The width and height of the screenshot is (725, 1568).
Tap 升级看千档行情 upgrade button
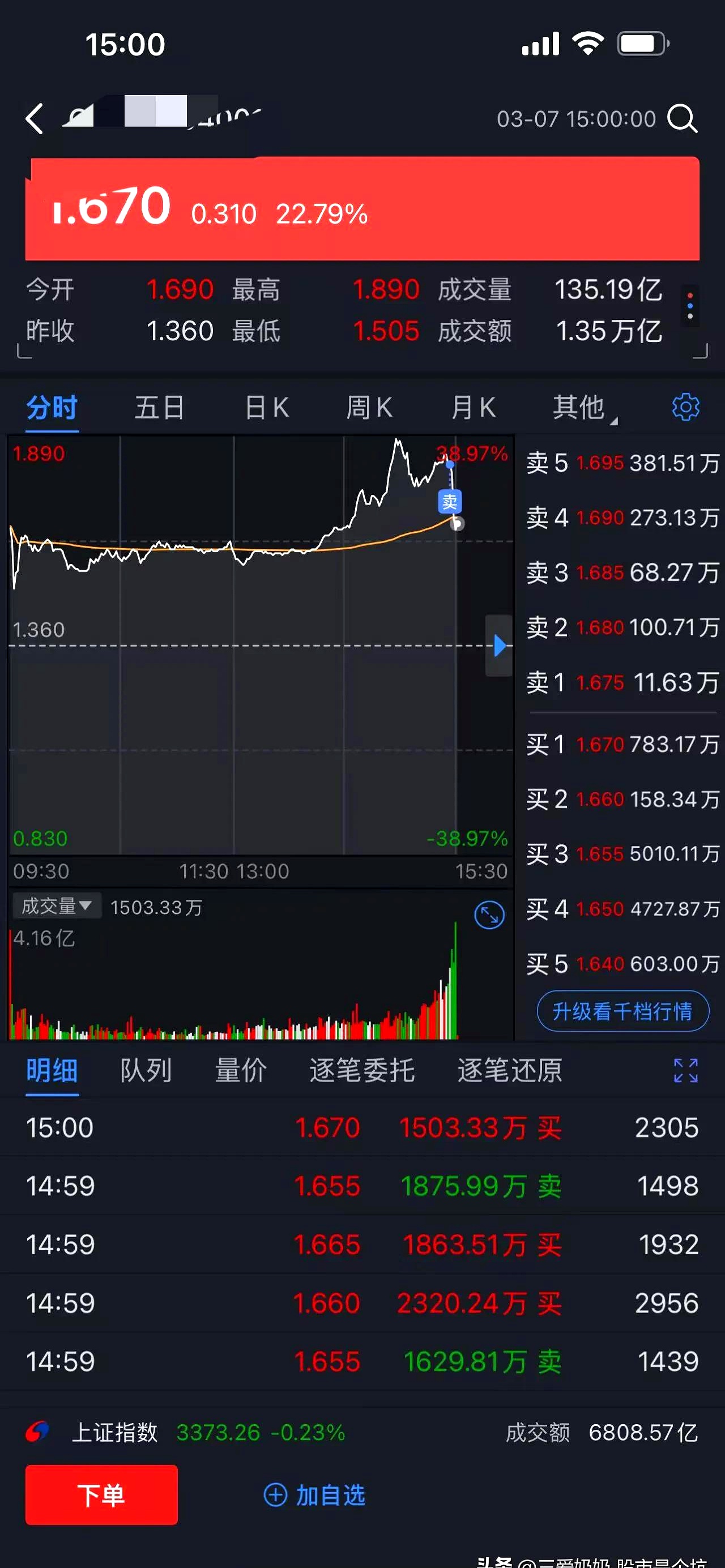622,1011
